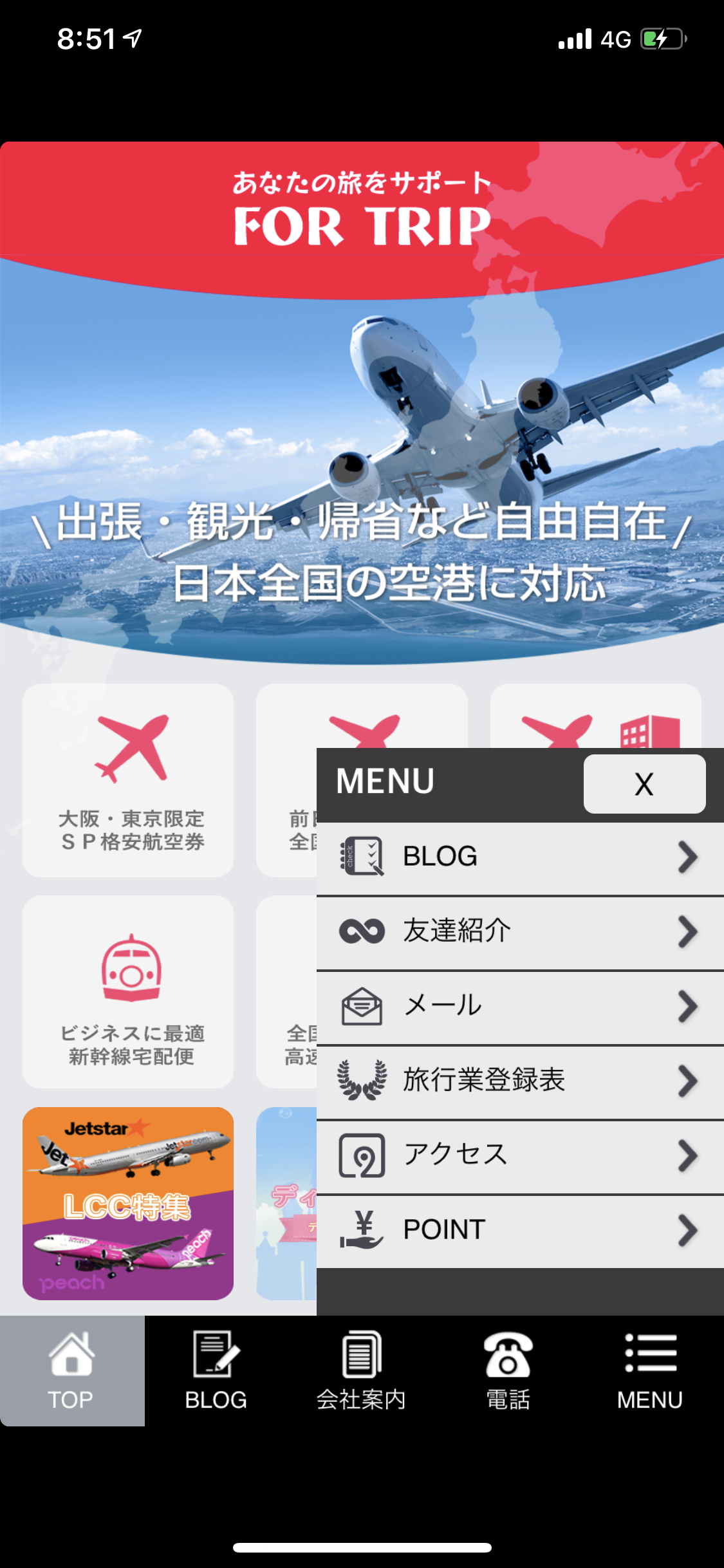724x1568 pixels.
Task: Select the メール menu row
Action: click(x=520, y=1007)
